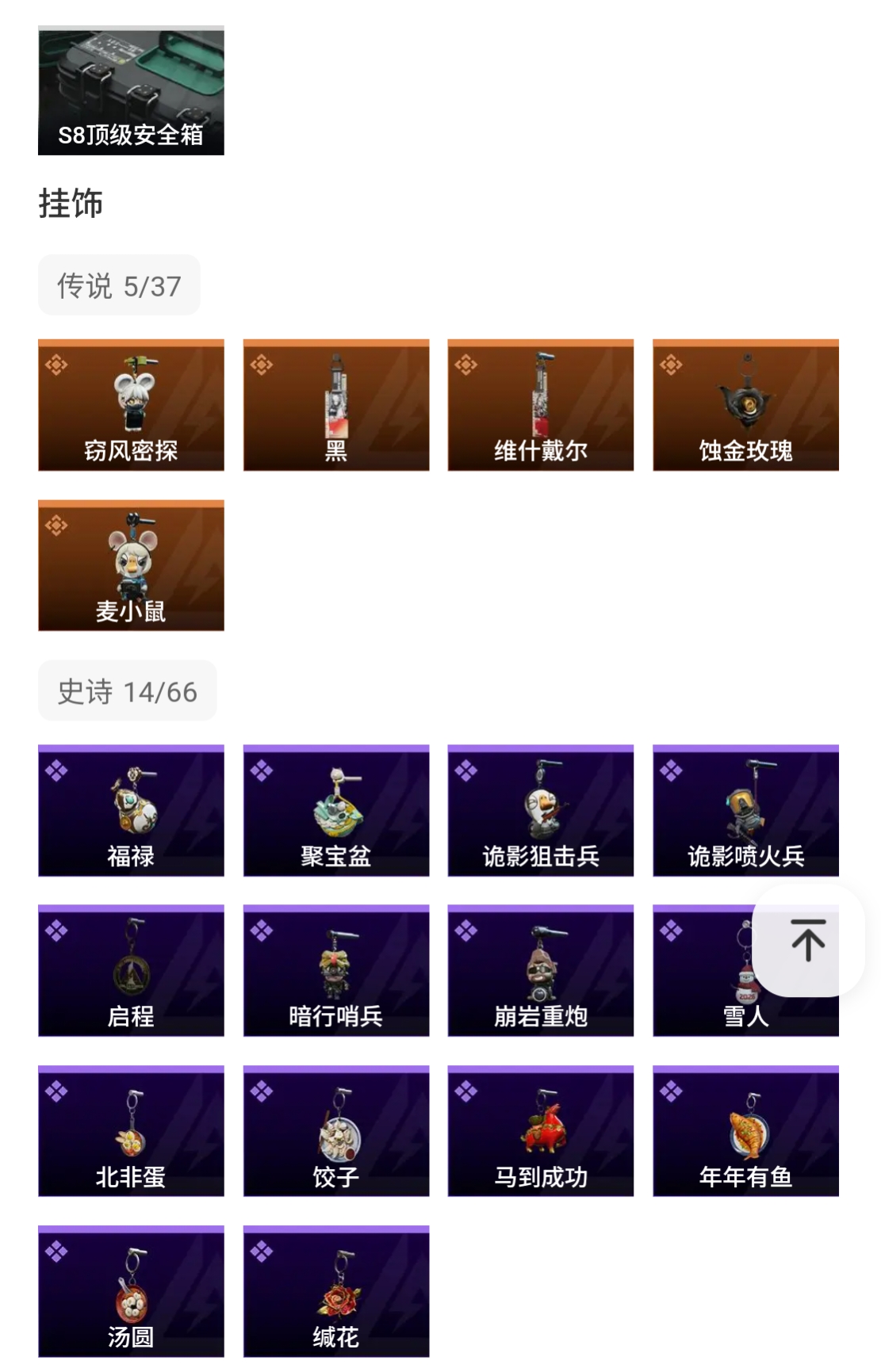View the 年年有鱼 charm
This screenshot has width=881, height=1372.
[x=745, y=1131]
